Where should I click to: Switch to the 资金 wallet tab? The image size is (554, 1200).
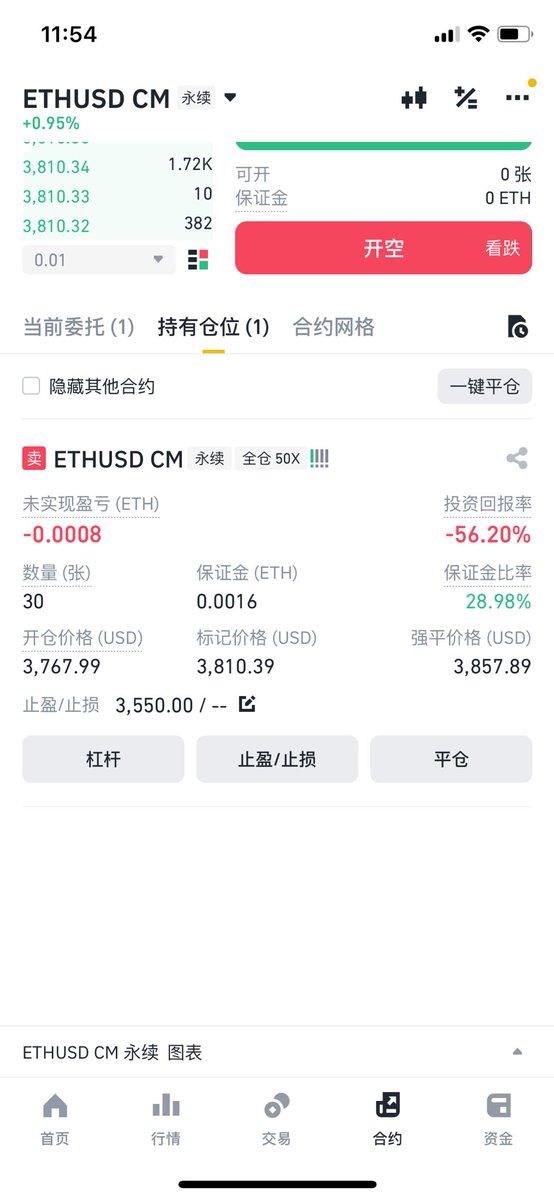[498, 1119]
